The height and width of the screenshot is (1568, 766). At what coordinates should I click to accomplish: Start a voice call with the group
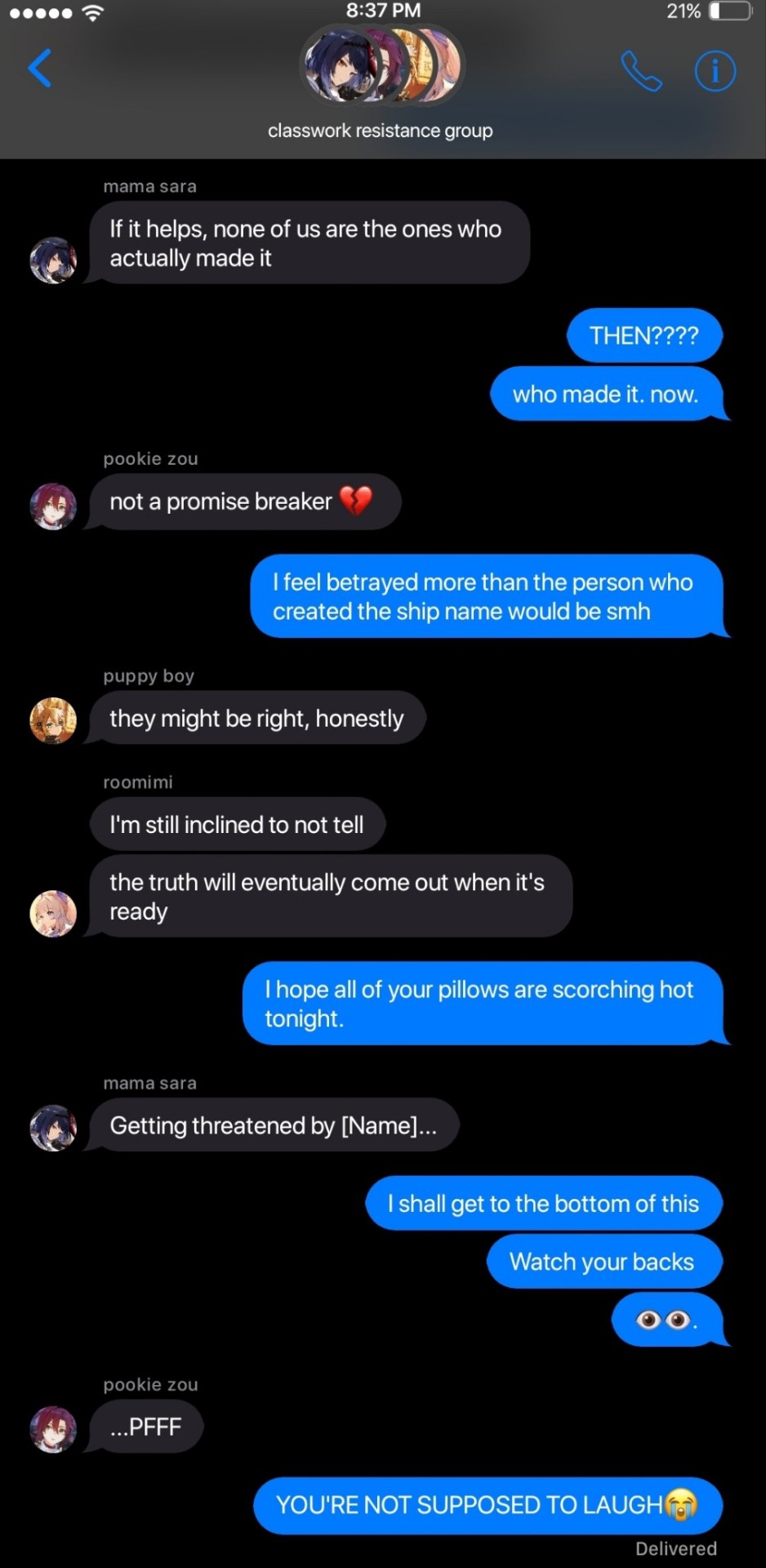642,71
